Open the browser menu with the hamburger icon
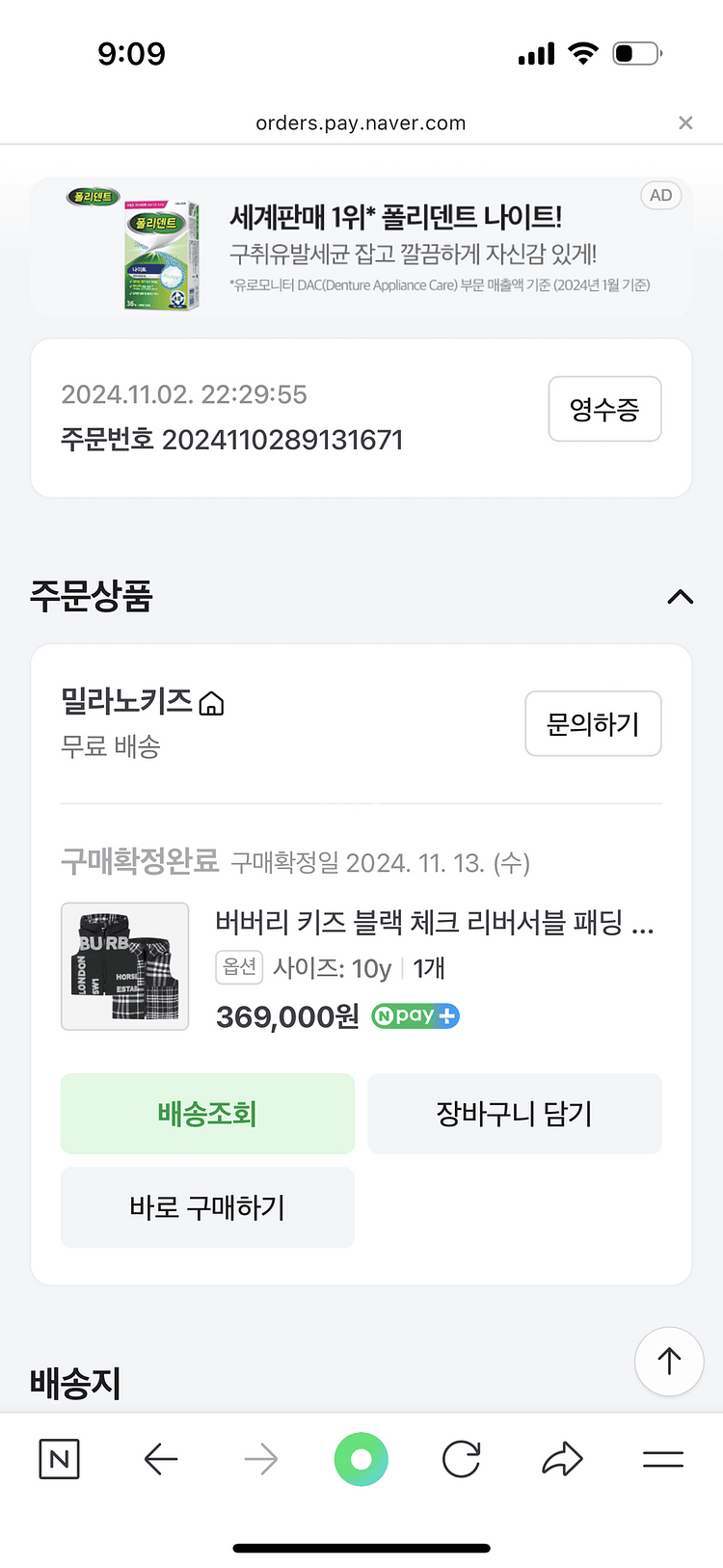The image size is (723, 1568). 663,1459
